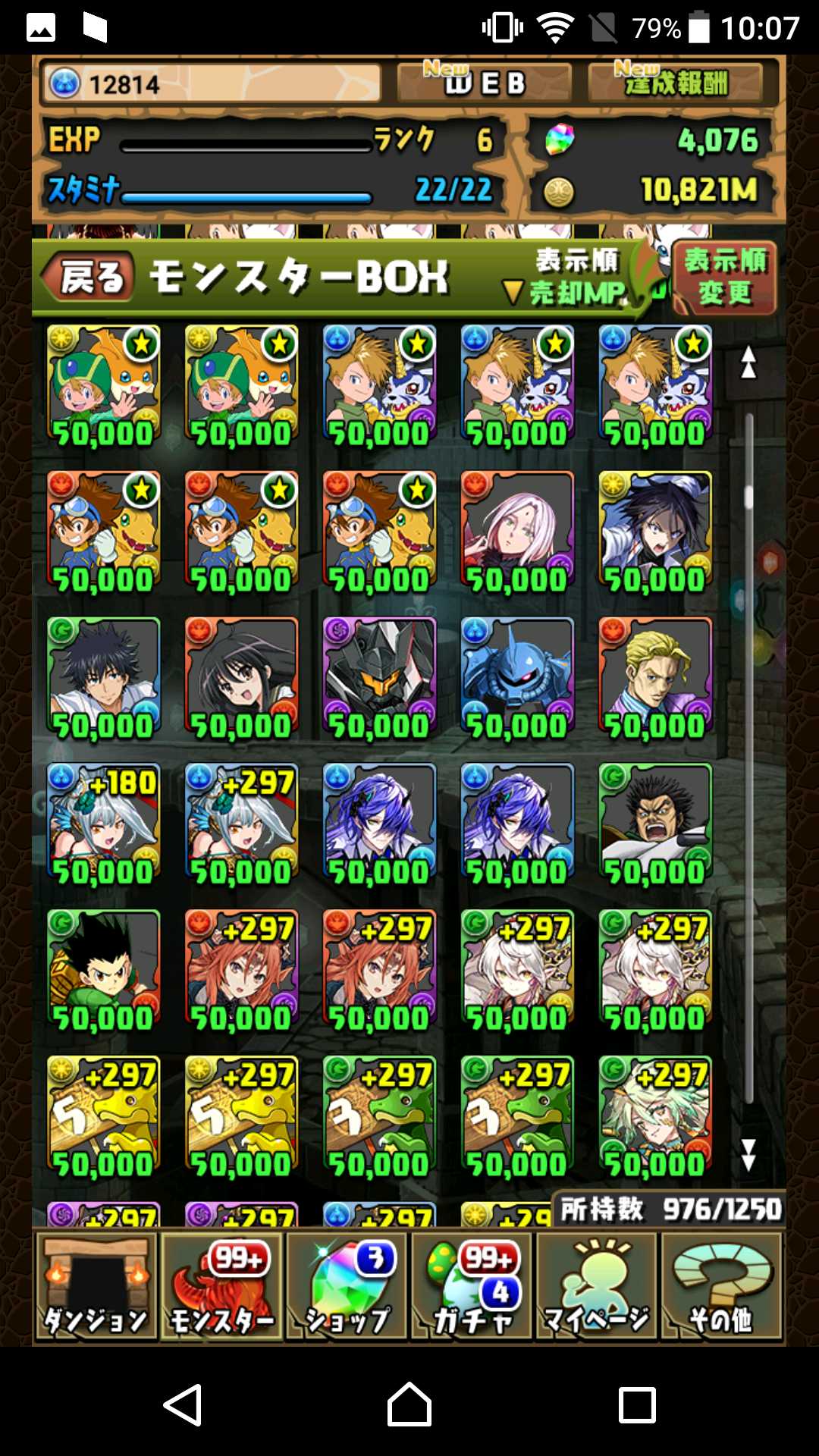Image resolution: width=819 pixels, height=1456 pixels.
Task: Select the silver-haired girl with +180
Action: click(x=103, y=823)
